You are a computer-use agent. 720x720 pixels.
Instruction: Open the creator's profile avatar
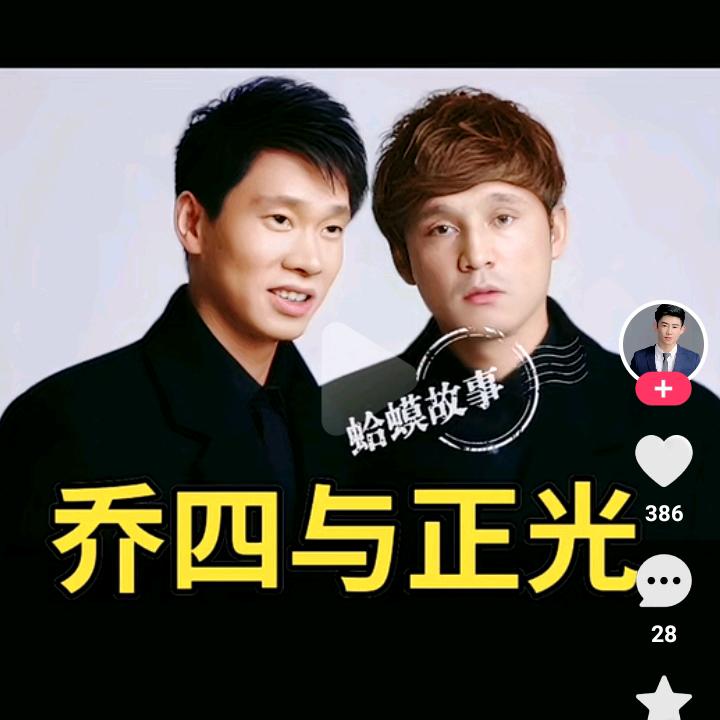(664, 343)
